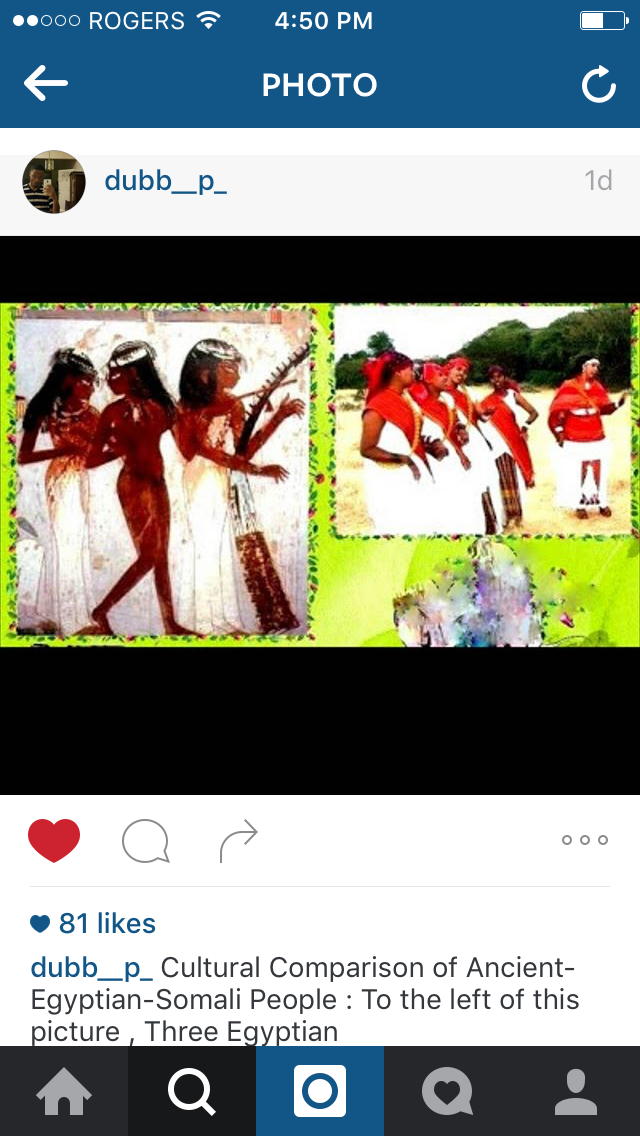
Task: Go to the Profile tab
Action: click(575, 1091)
